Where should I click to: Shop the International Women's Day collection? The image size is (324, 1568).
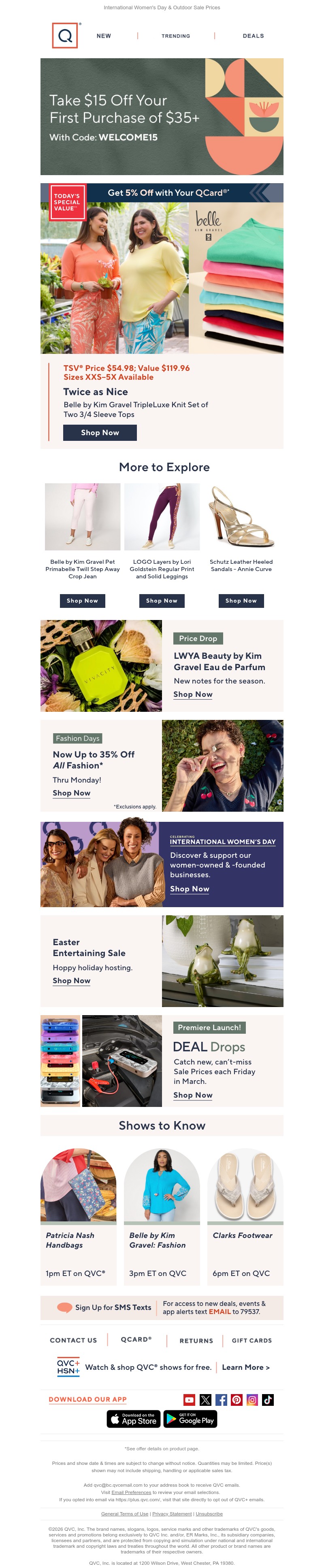point(190,889)
